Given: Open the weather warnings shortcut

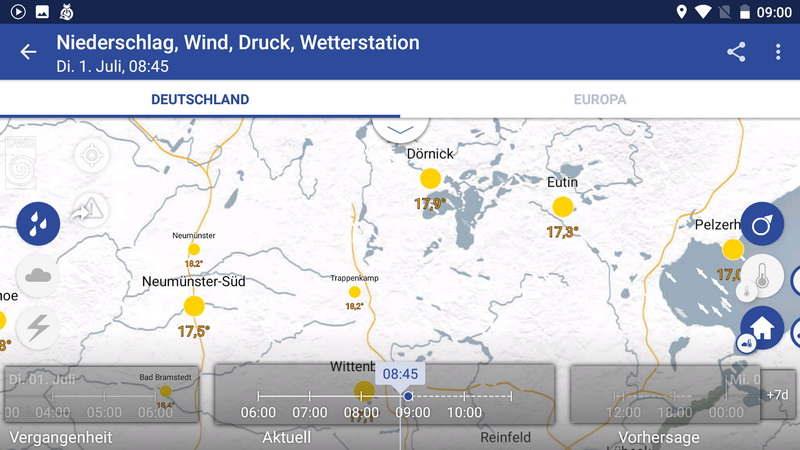Looking at the screenshot, I should pos(92,208).
